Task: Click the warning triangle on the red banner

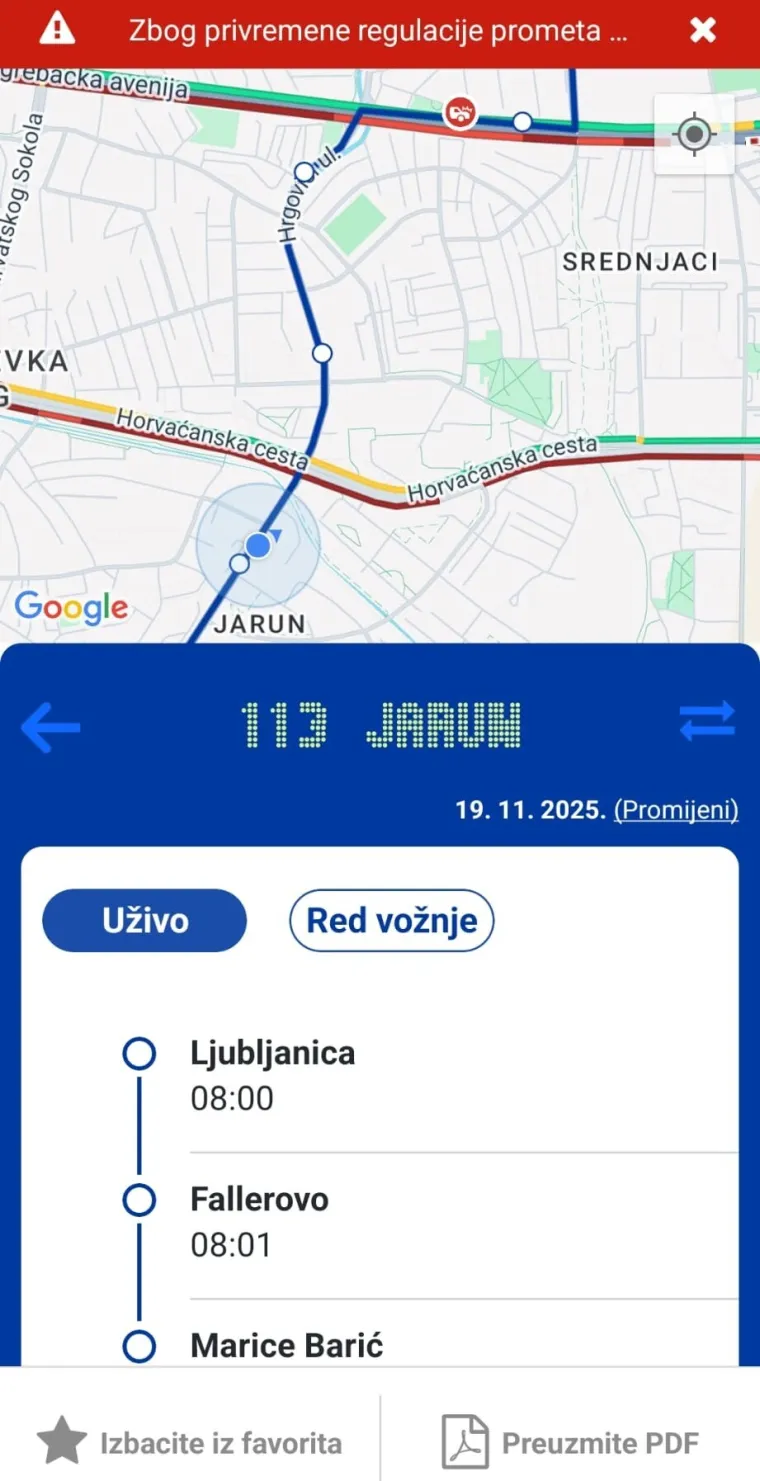Action: [x=57, y=29]
